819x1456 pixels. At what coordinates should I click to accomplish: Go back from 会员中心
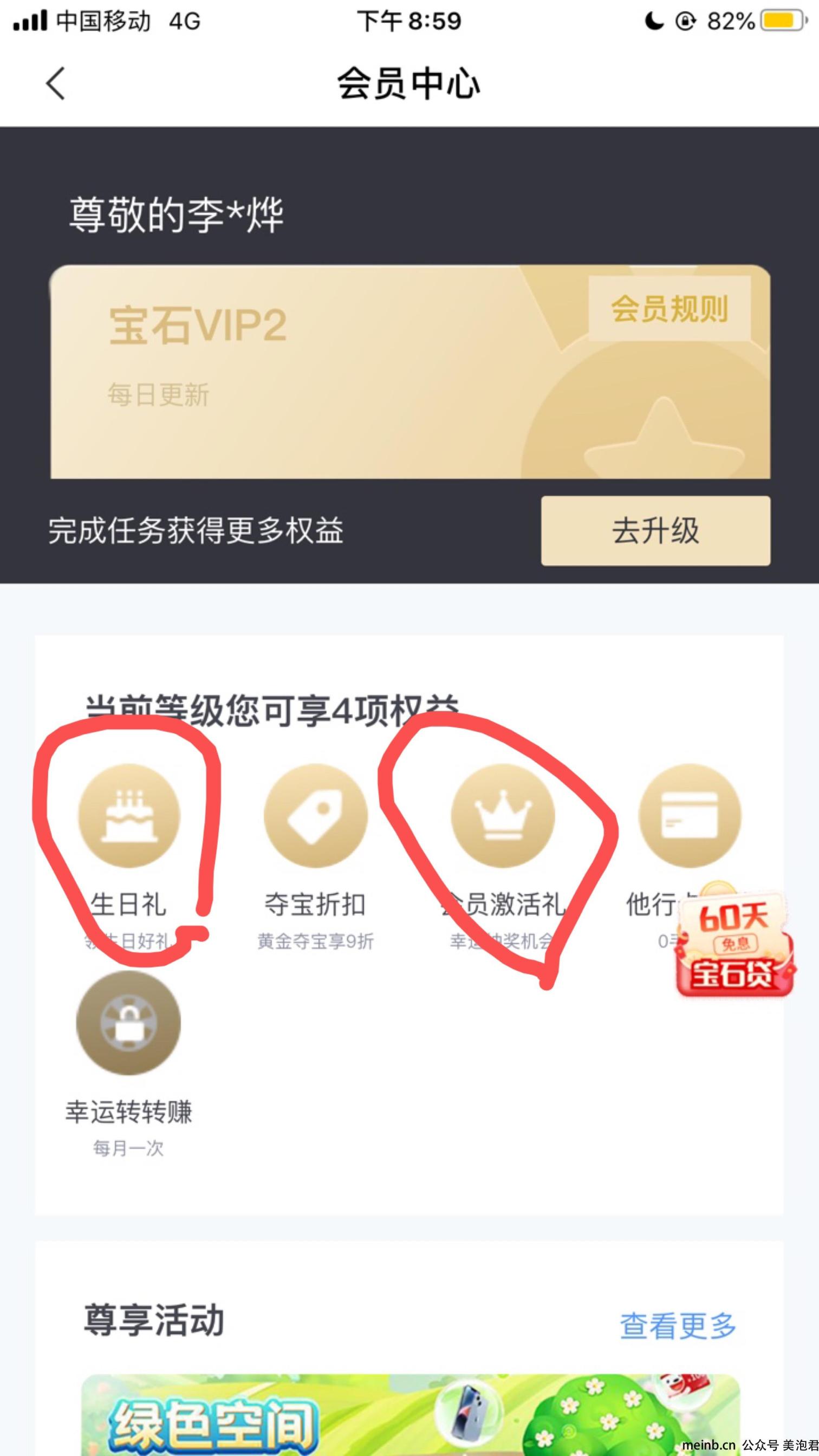point(55,83)
